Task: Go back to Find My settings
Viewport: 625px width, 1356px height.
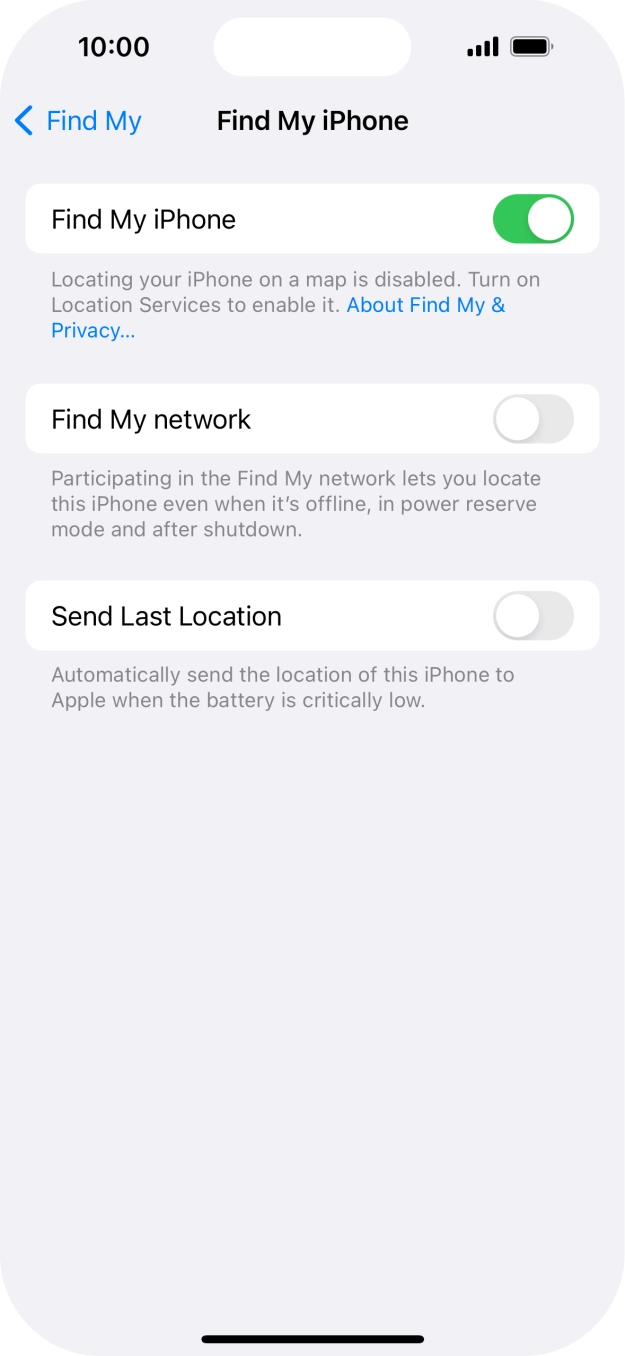Action: pos(78,121)
